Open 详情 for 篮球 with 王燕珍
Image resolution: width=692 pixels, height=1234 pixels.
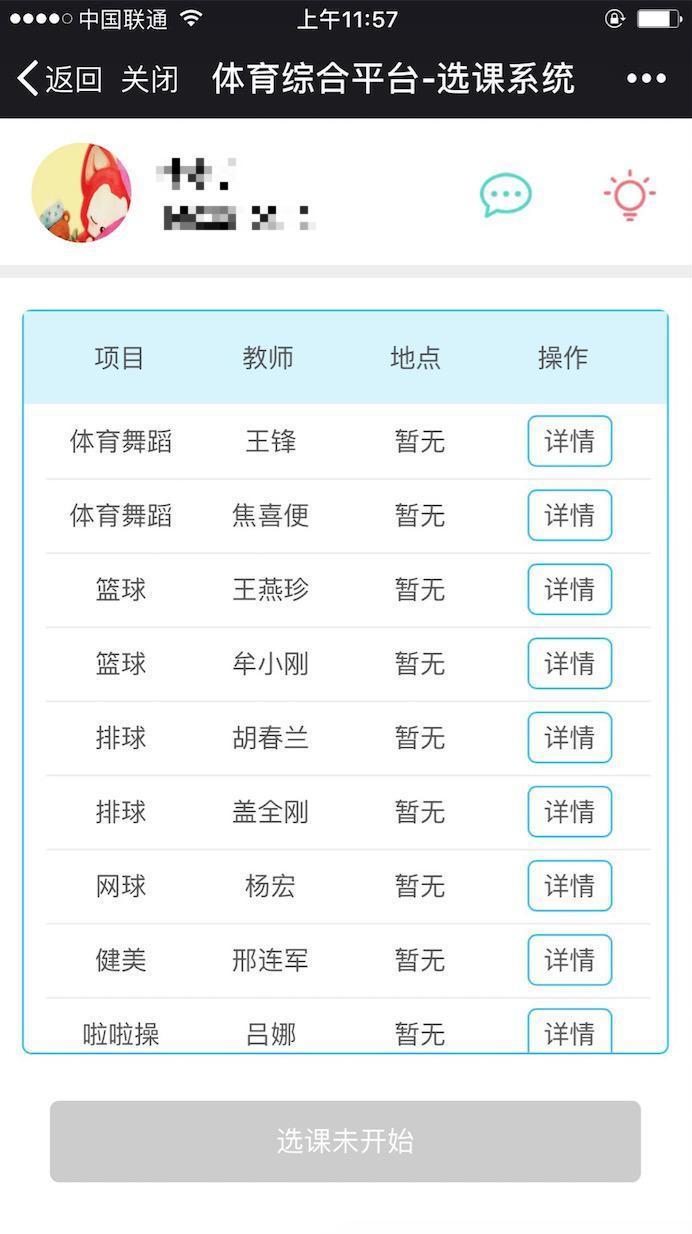click(x=569, y=589)
